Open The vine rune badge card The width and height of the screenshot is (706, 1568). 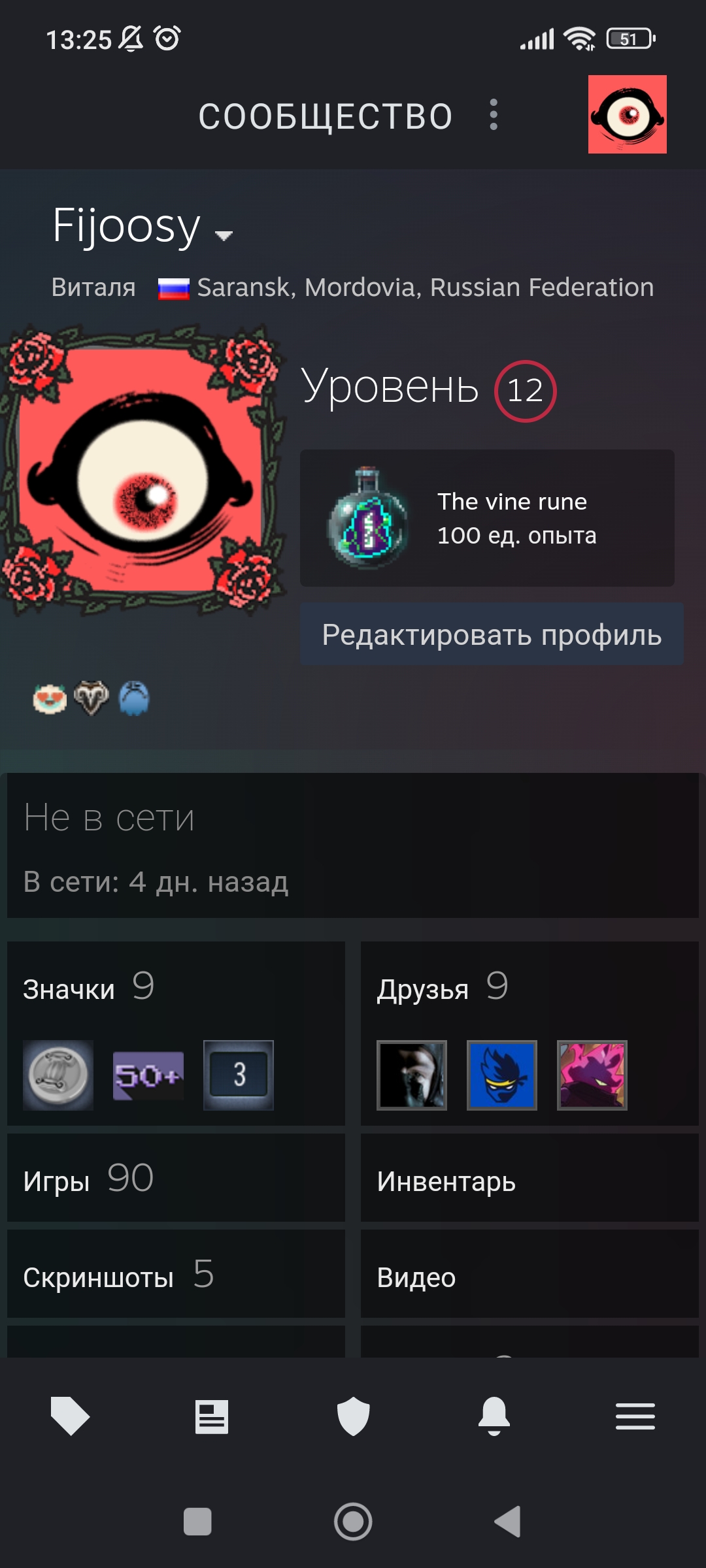487,518
